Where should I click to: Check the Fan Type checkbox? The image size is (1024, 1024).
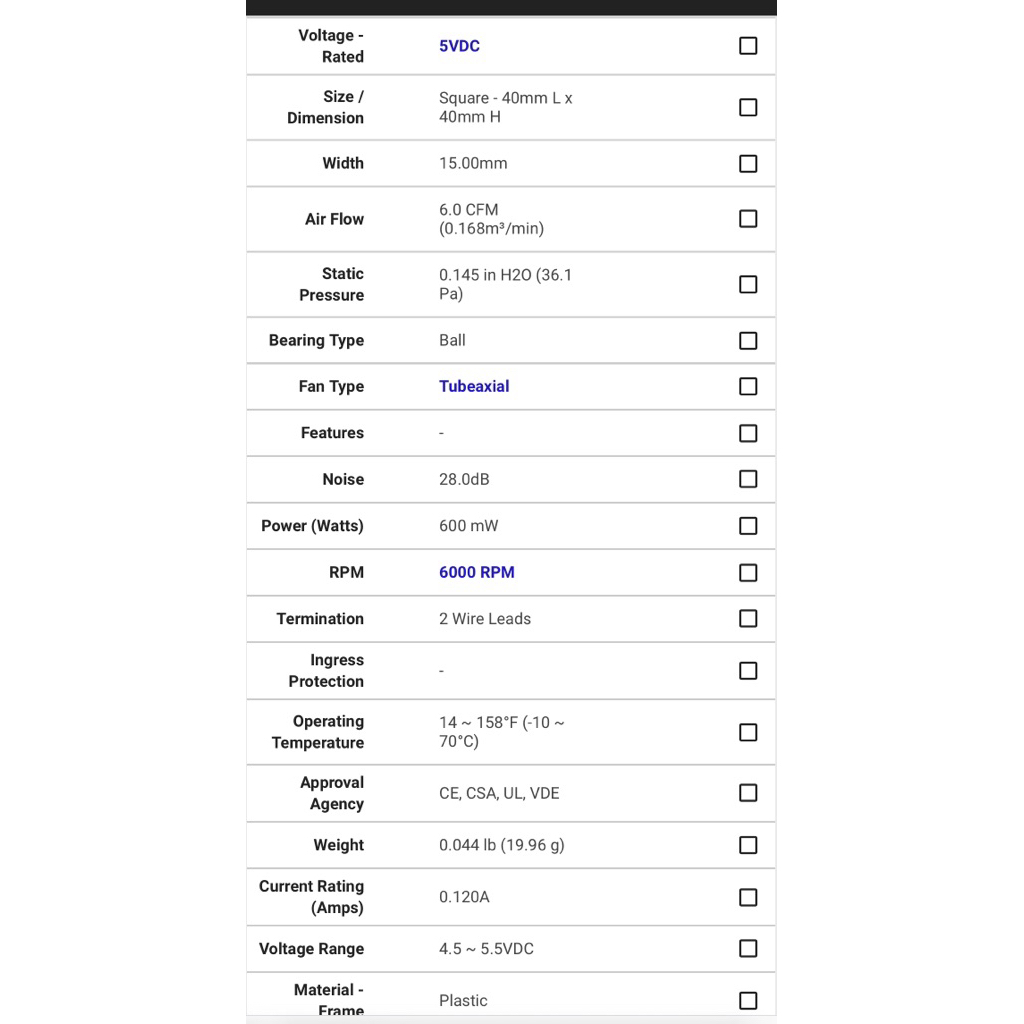click(x=748, y=387)
